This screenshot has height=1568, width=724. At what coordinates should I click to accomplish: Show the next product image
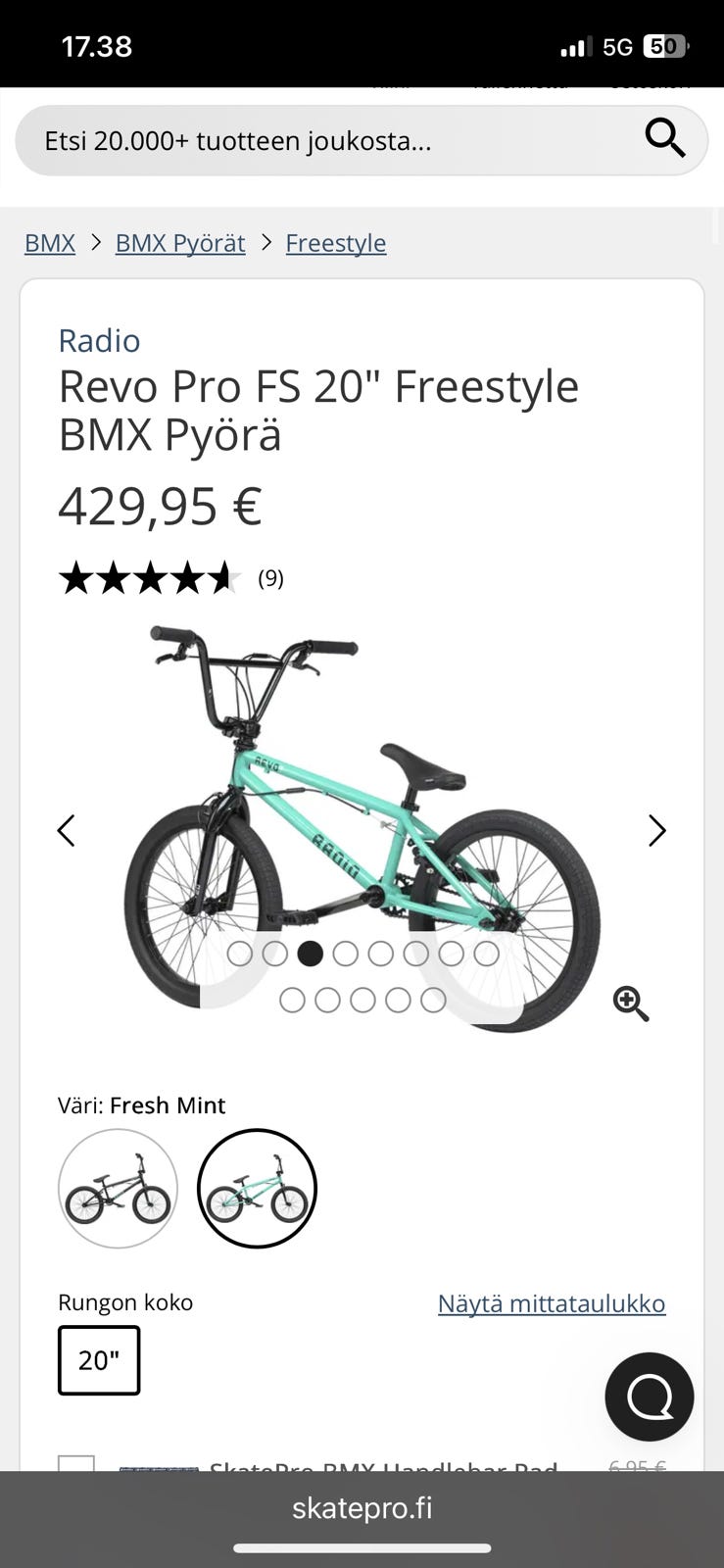click(657, 831)
